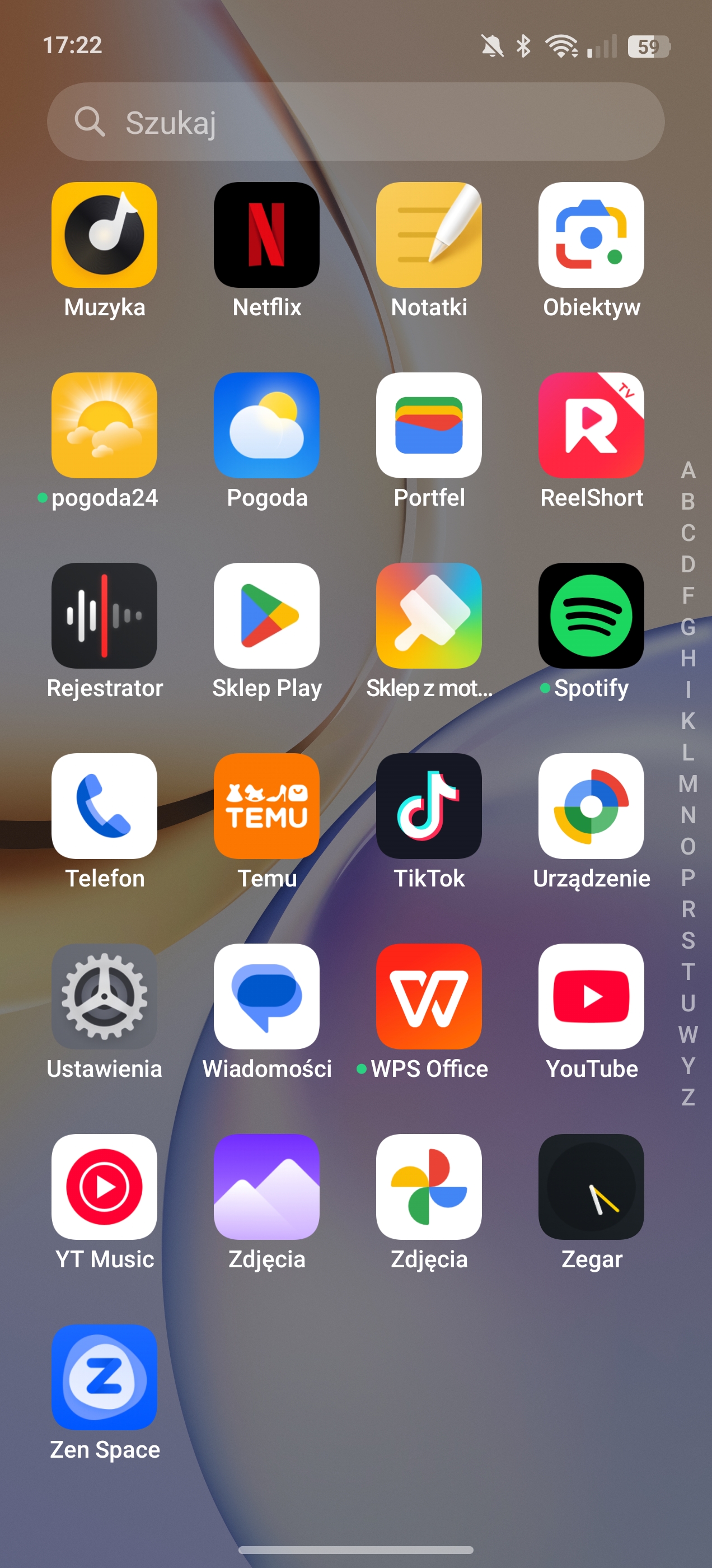The width and height of the screenshot is (712, 1568).
Task: Launch the Temu shopping app
Action: click(266, 806)
